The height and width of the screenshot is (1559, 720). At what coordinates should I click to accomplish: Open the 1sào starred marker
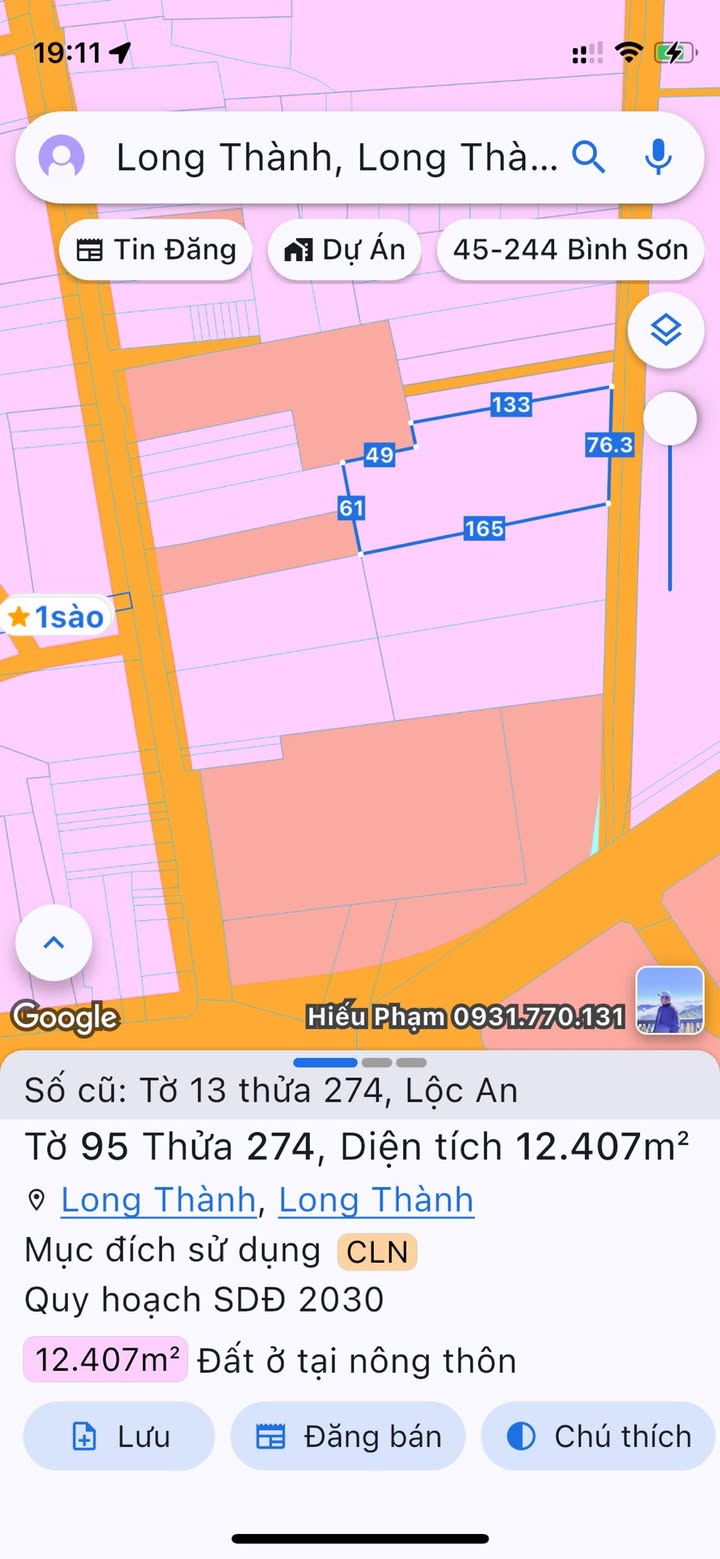coord(55,617)
